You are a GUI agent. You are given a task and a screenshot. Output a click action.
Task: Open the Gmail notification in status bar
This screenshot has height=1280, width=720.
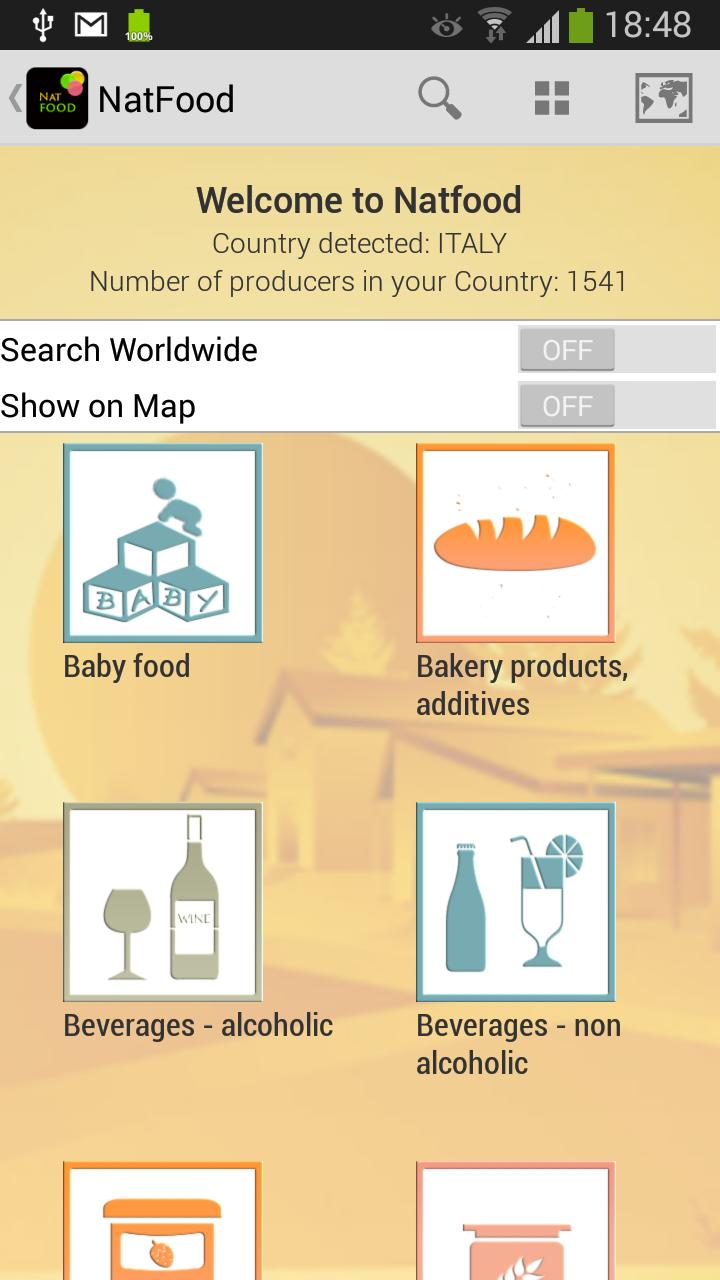pos(90,24)
